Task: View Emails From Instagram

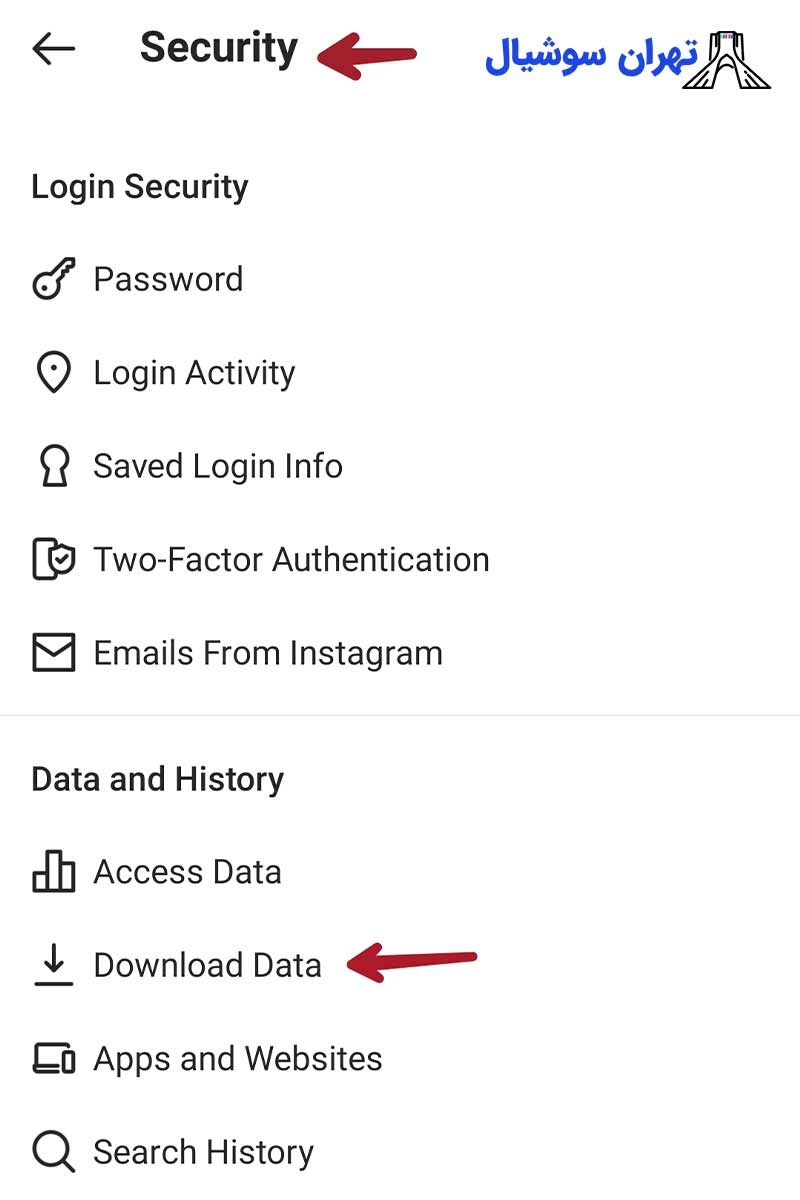Action: (x=267, y=653)
